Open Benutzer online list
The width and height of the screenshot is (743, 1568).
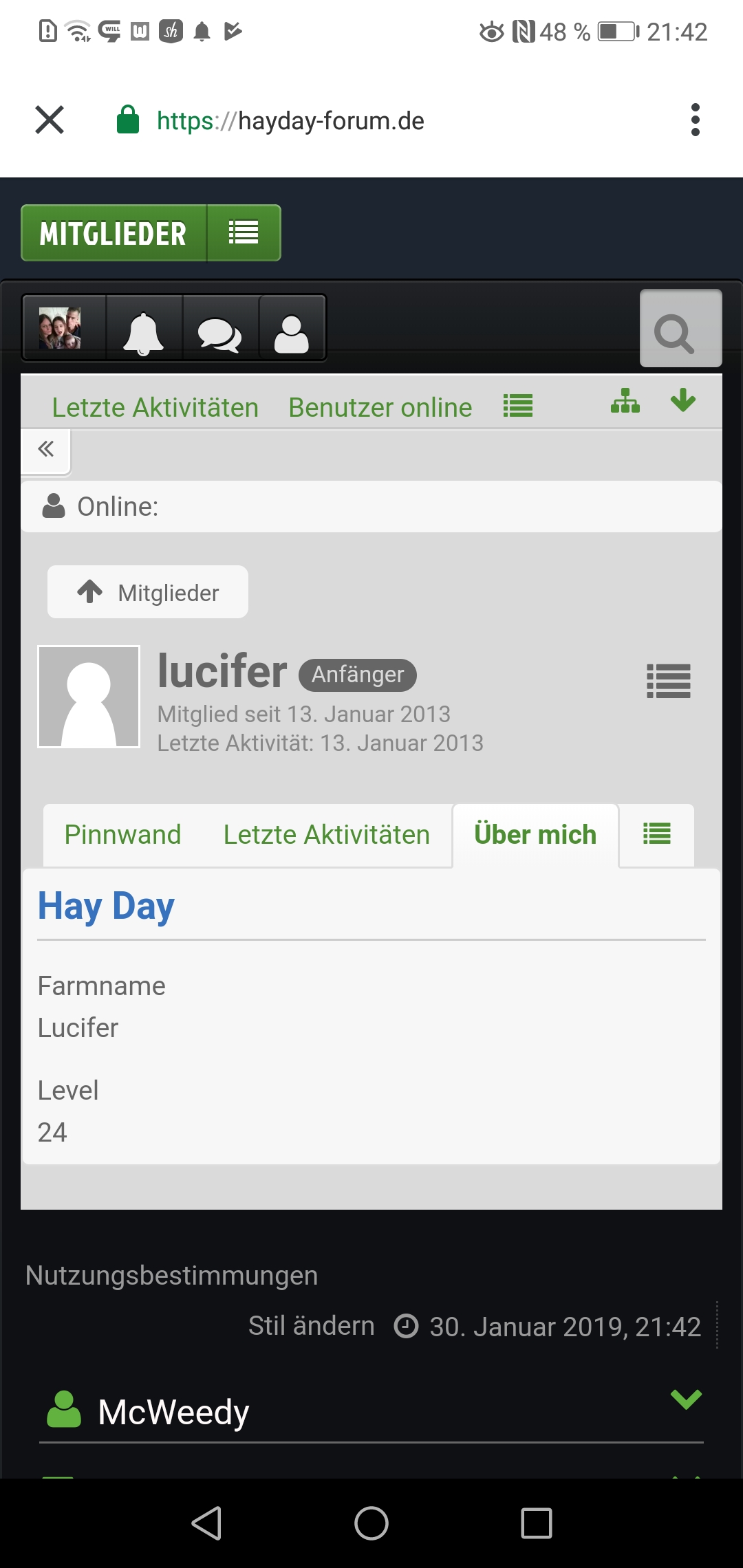click(380, 407)
